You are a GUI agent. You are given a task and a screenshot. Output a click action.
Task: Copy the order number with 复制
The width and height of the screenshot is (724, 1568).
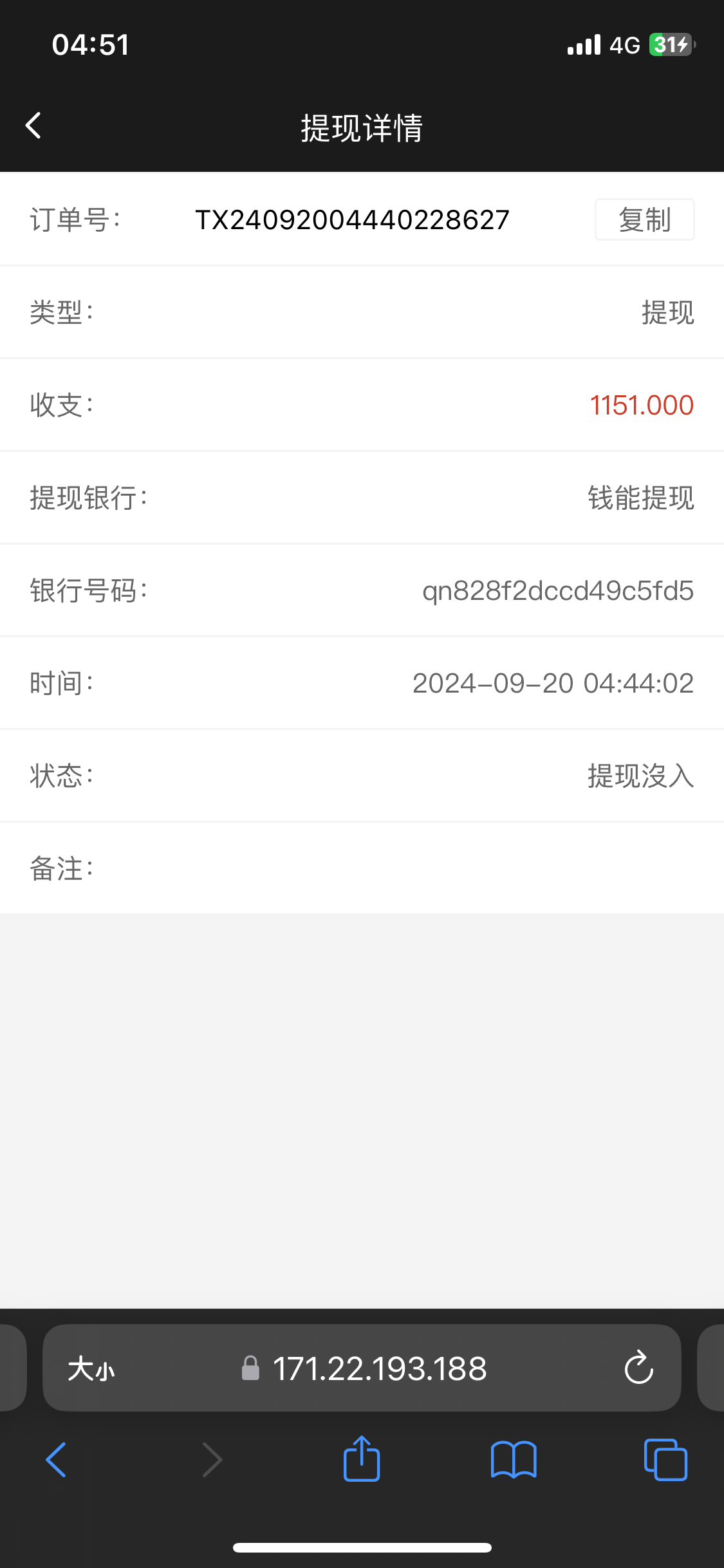(x=644, y=219)
